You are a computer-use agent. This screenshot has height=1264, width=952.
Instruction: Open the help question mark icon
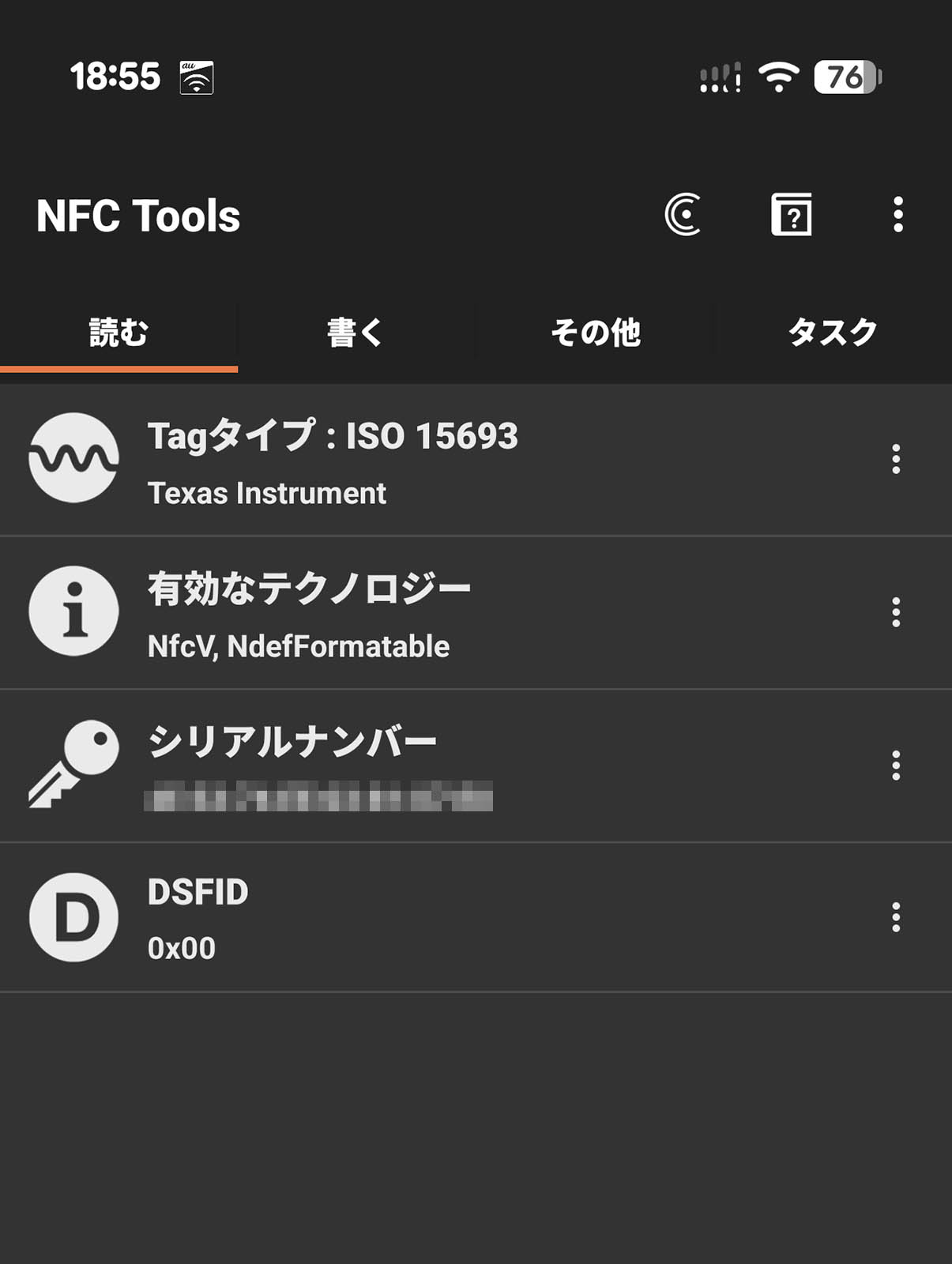point(791,215)
